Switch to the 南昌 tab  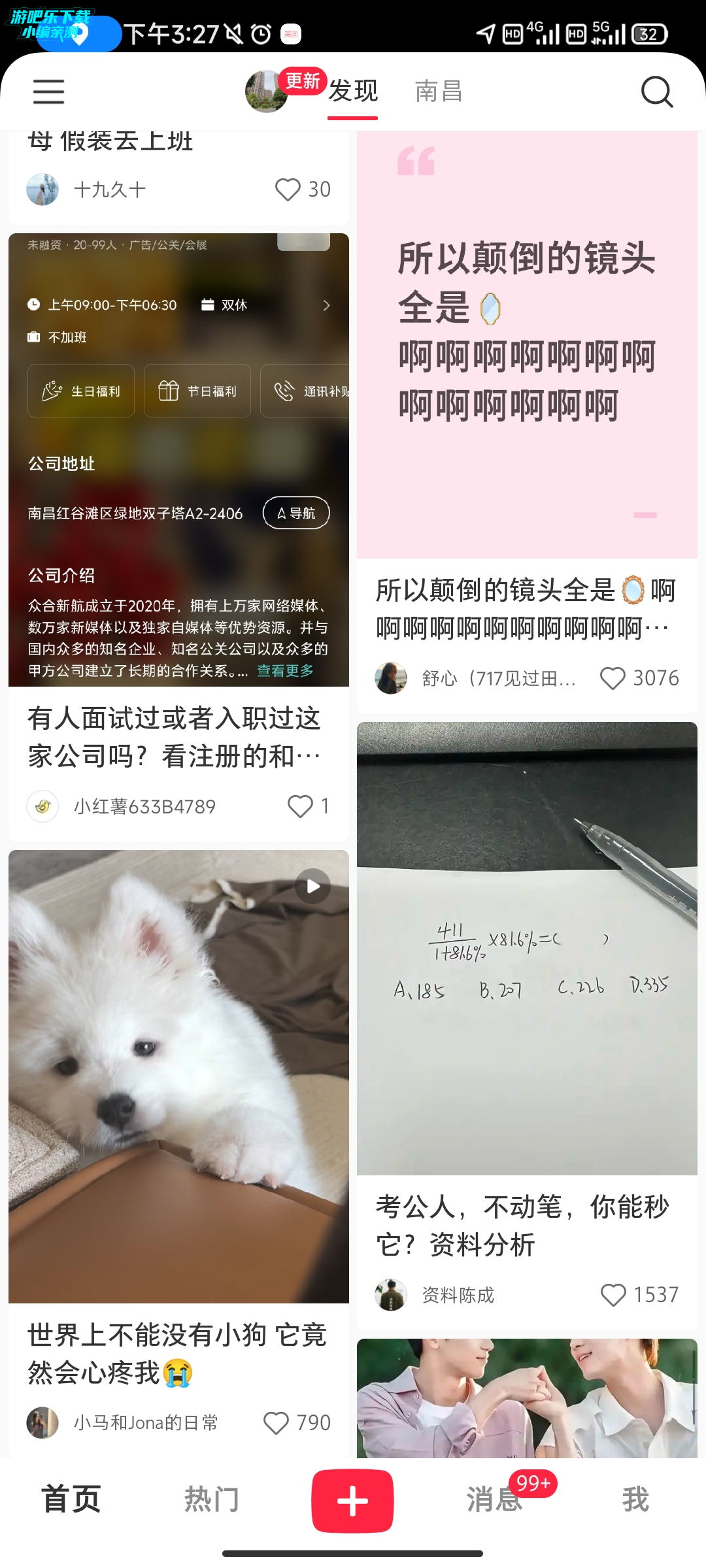[x=439, y=91]
